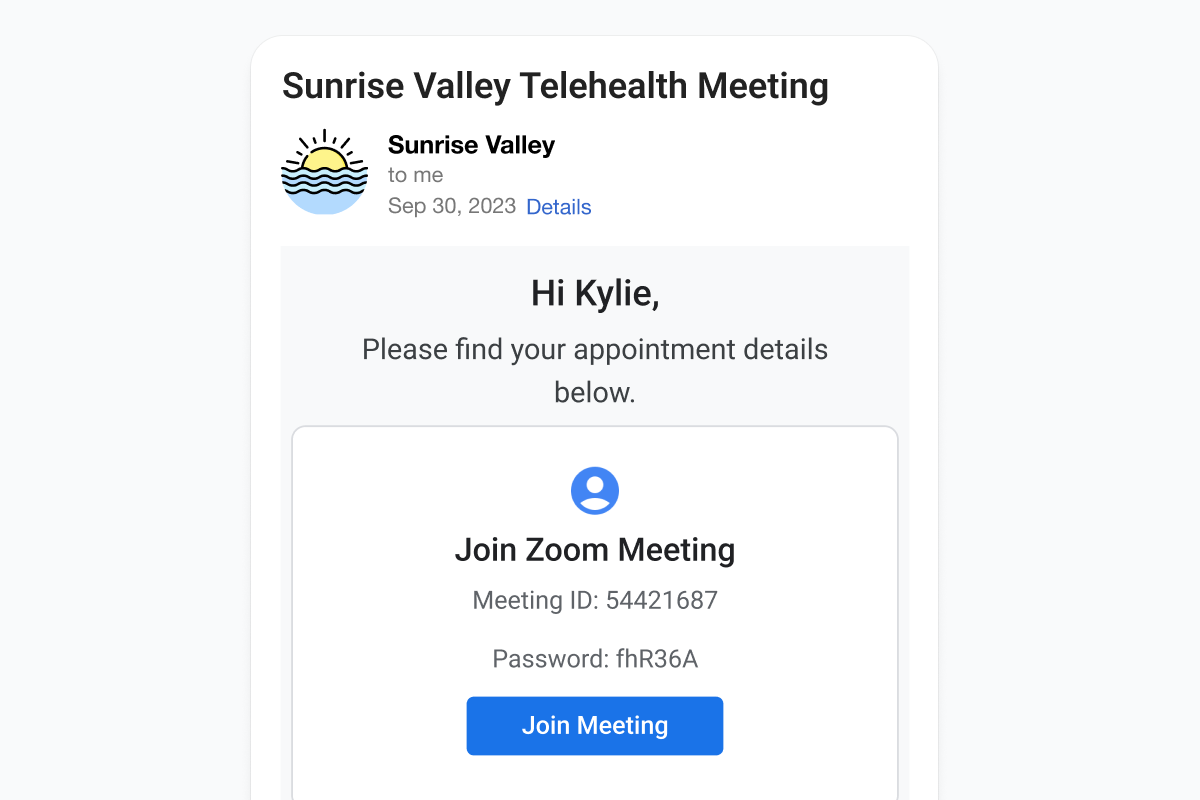
Task: Tap the blue Join Meeting button
Action: 594,726
